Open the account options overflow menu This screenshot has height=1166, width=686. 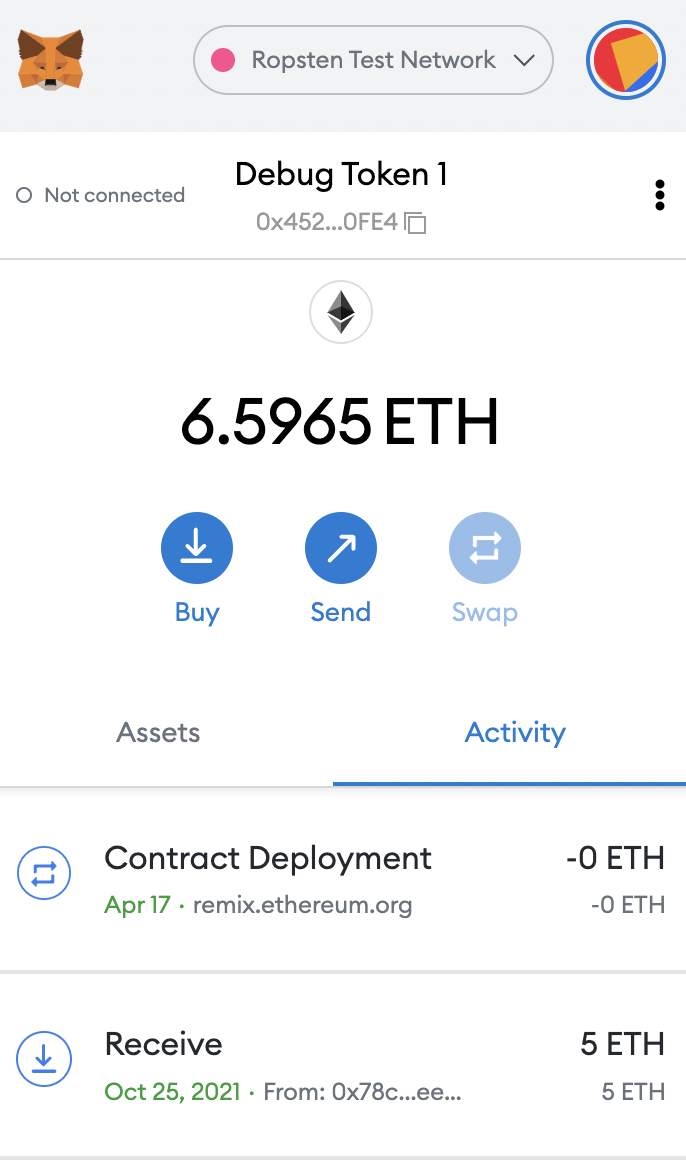click(659, 195)
